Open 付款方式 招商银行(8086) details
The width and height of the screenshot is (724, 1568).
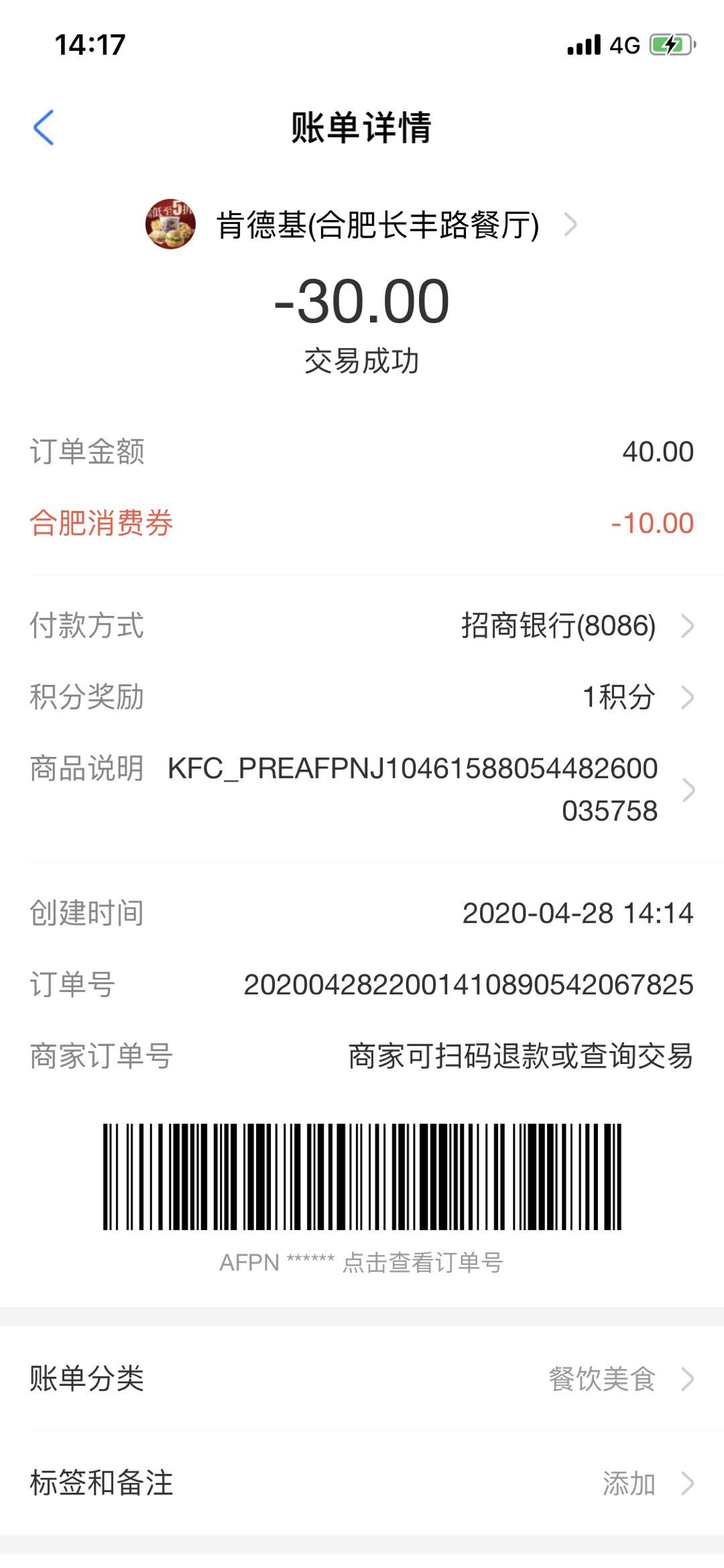point(362,625)
